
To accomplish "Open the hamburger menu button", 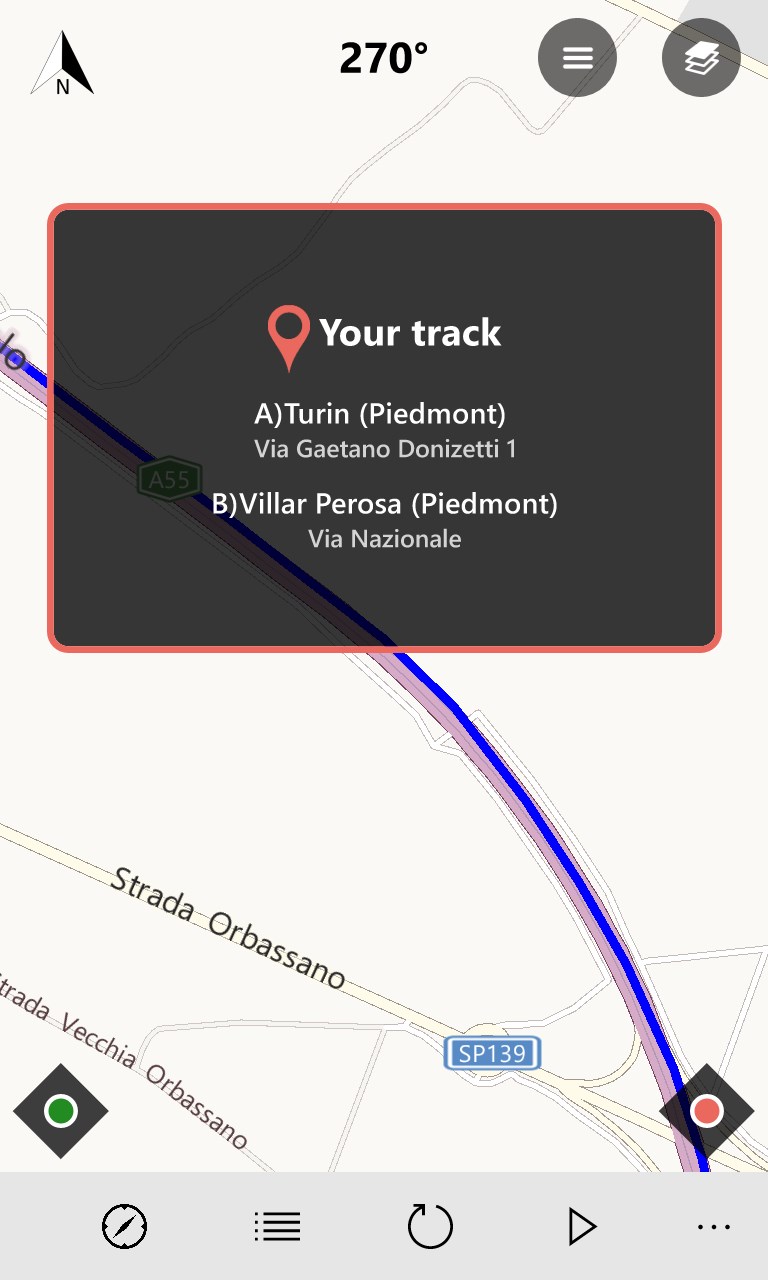I will 577,58.
